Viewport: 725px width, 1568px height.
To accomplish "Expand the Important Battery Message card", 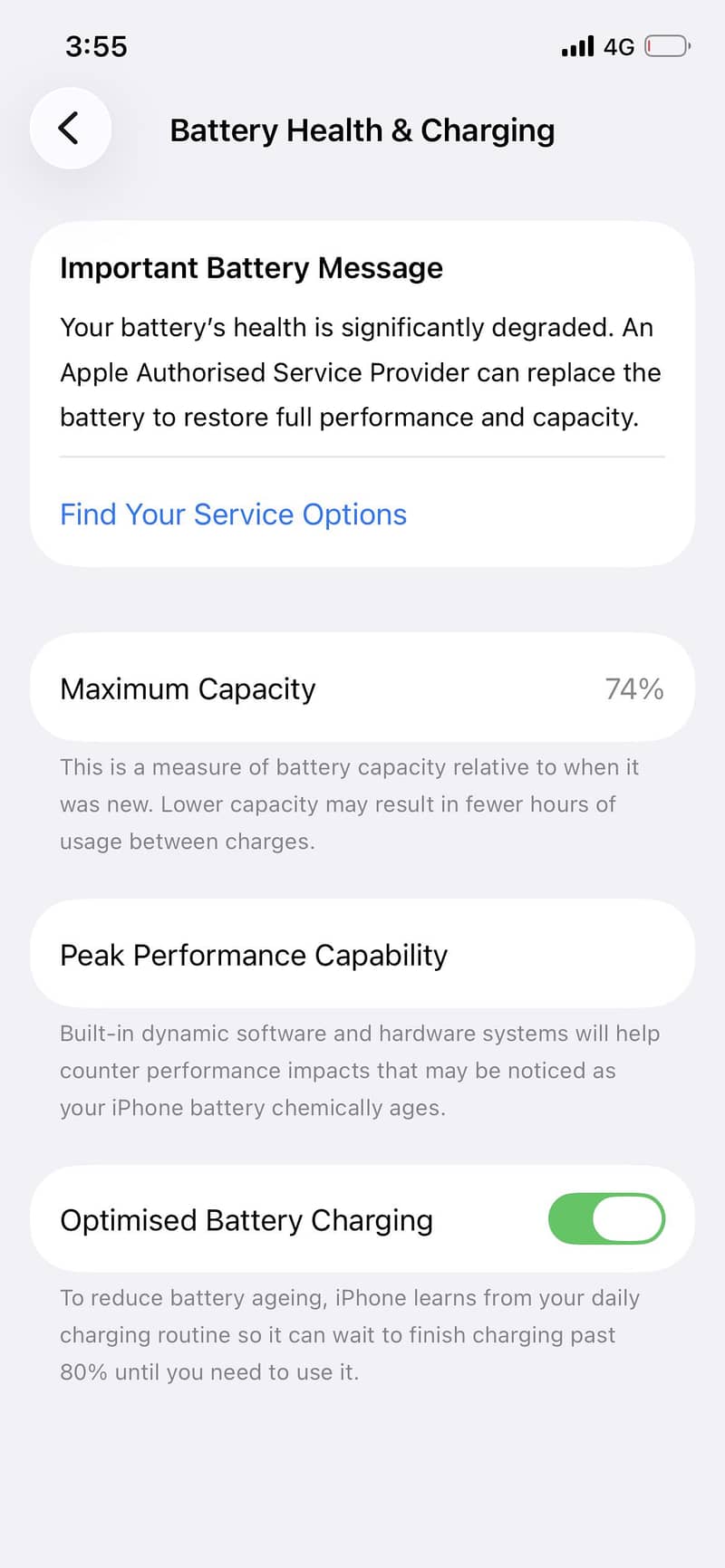I will point(362,390).
